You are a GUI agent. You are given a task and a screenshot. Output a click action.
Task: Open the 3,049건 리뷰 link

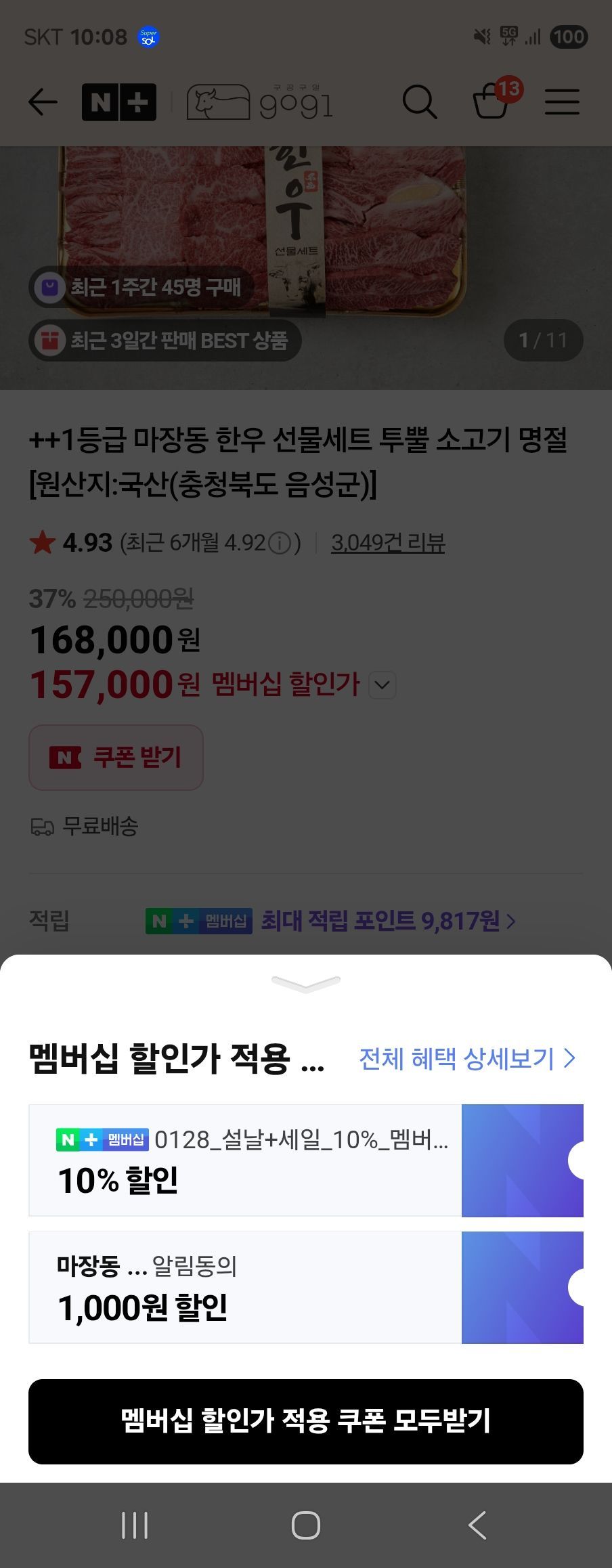[388, 542]
